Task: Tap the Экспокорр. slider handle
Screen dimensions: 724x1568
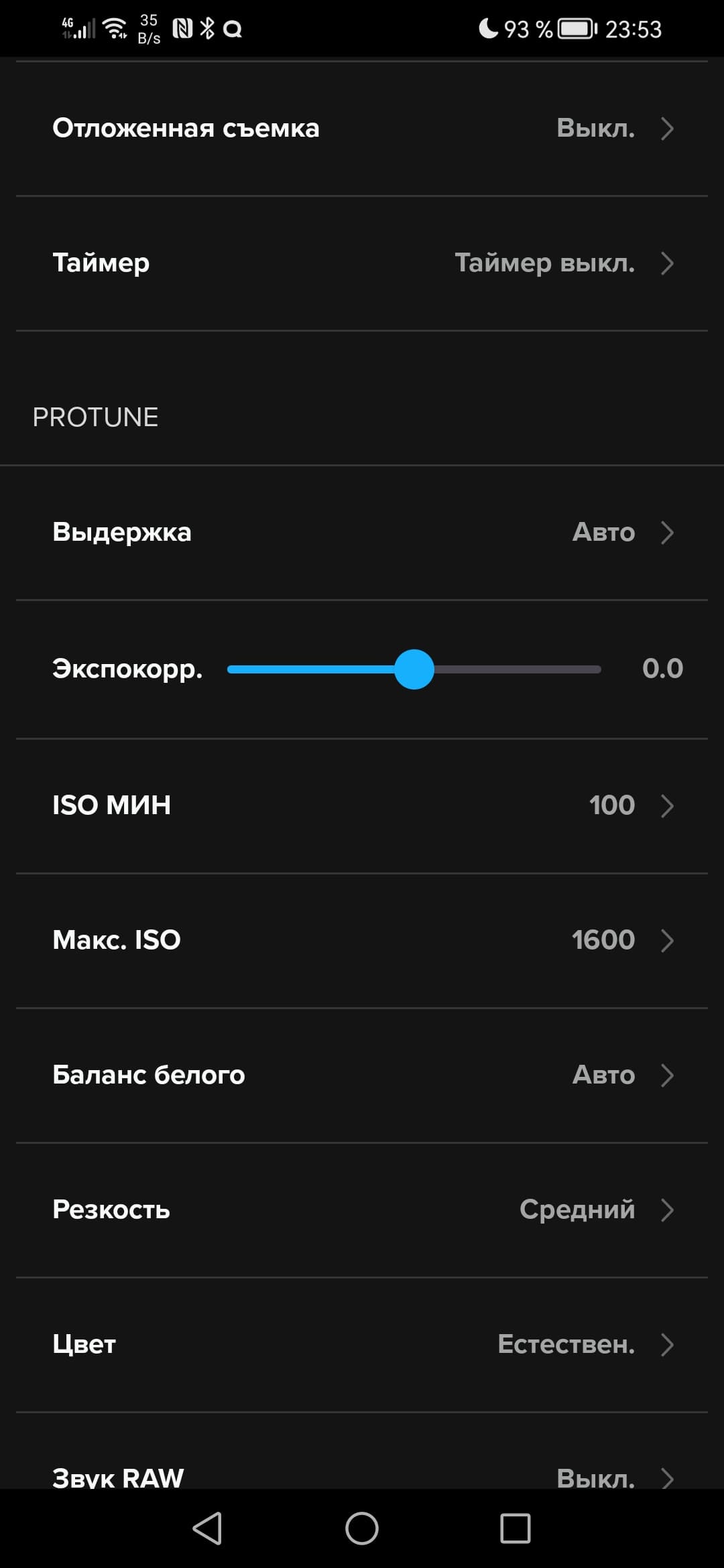Action: coord(414,669)
